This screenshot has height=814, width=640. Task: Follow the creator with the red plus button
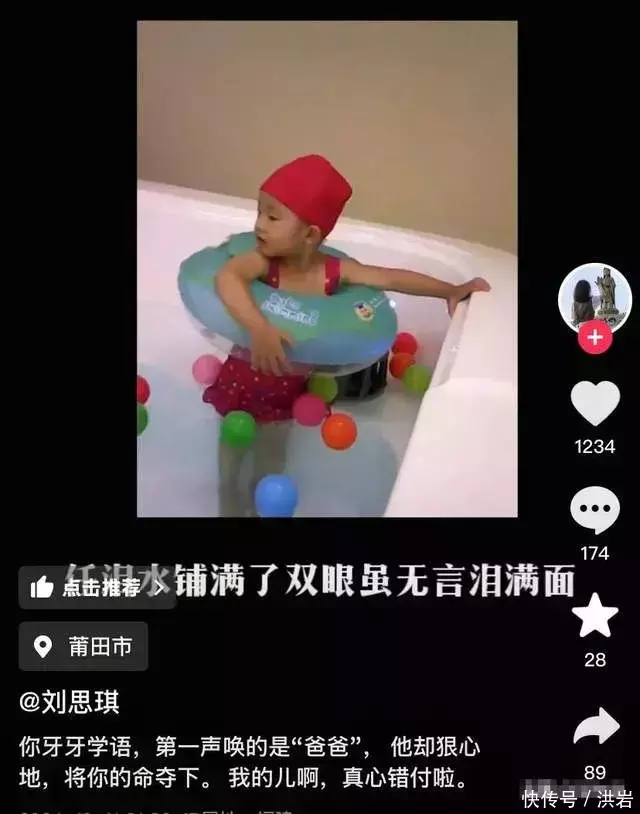(x=595, y=337)
